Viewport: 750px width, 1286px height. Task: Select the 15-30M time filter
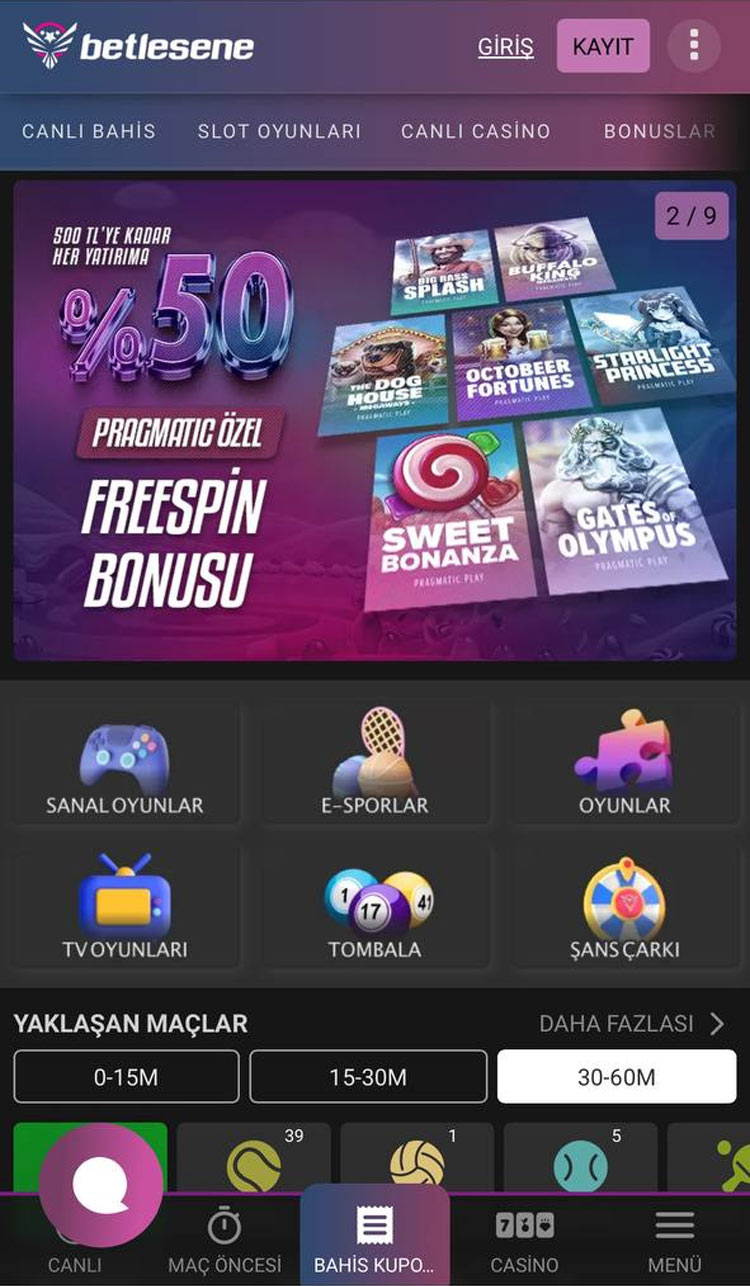click(368, 1077)
